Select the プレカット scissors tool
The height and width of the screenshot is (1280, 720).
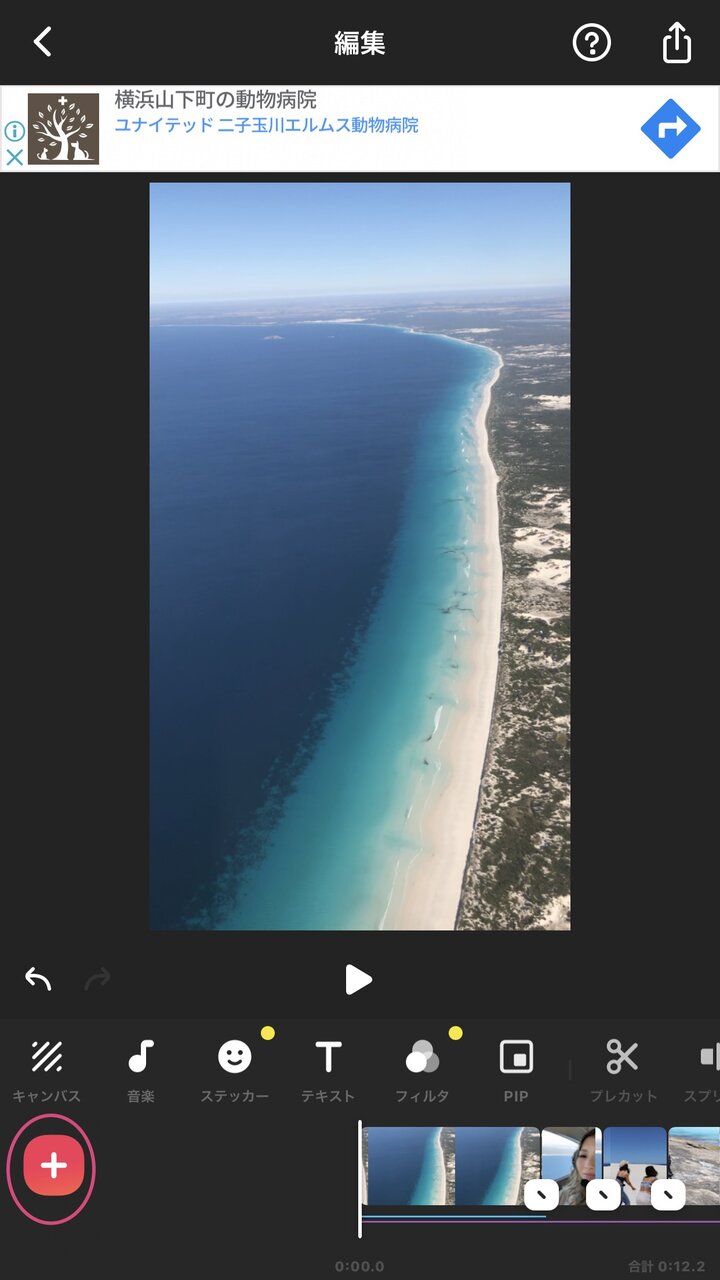coord(622,1070)
